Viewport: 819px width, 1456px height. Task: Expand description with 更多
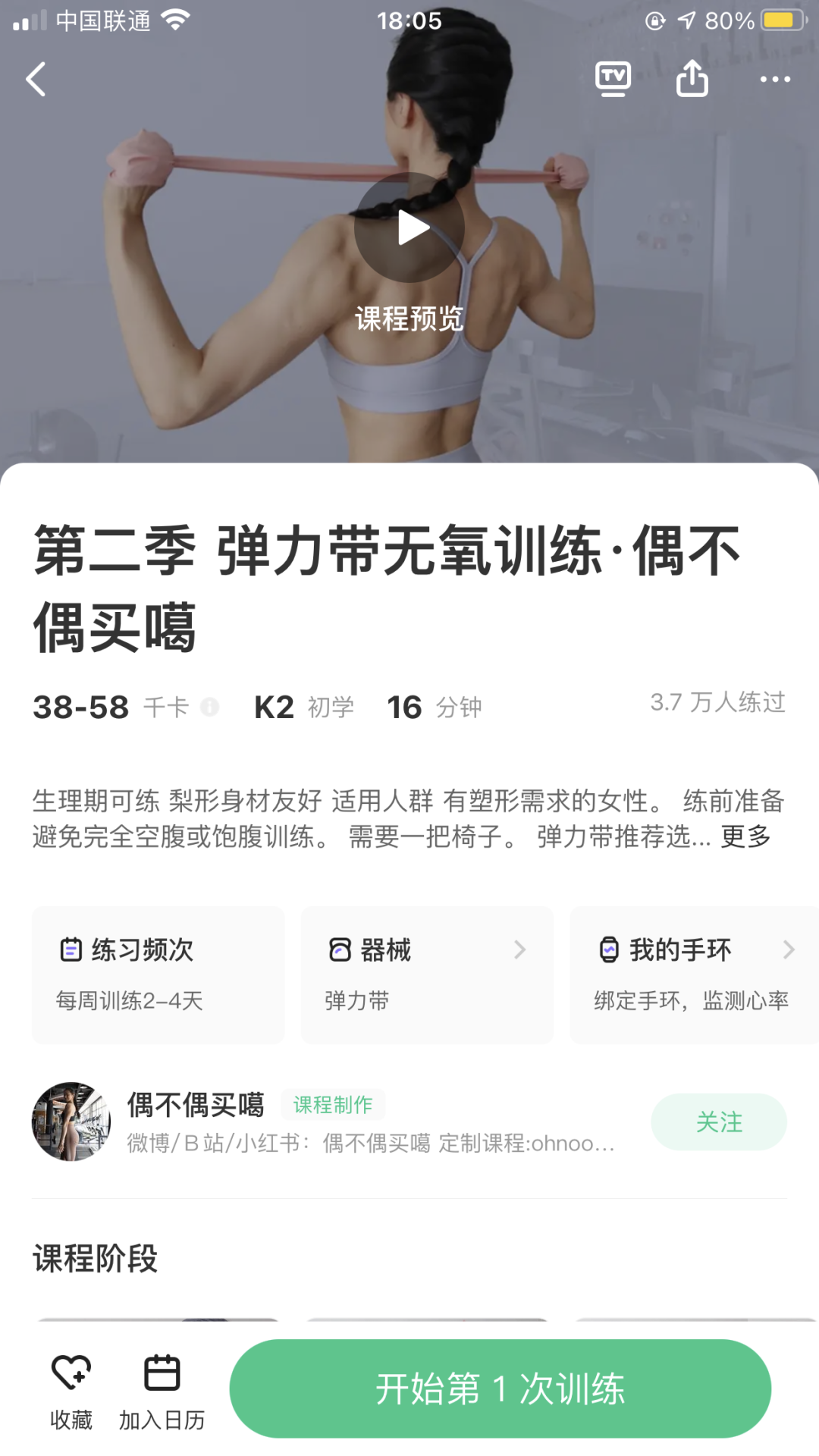point(745,836)
